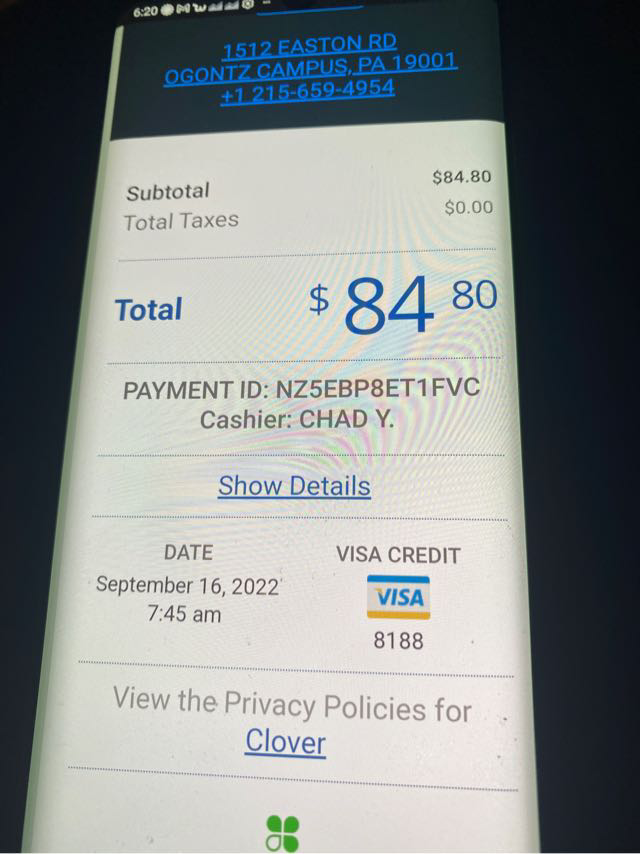Call the +1 215-659-4954 phone link

pos(308,89)
